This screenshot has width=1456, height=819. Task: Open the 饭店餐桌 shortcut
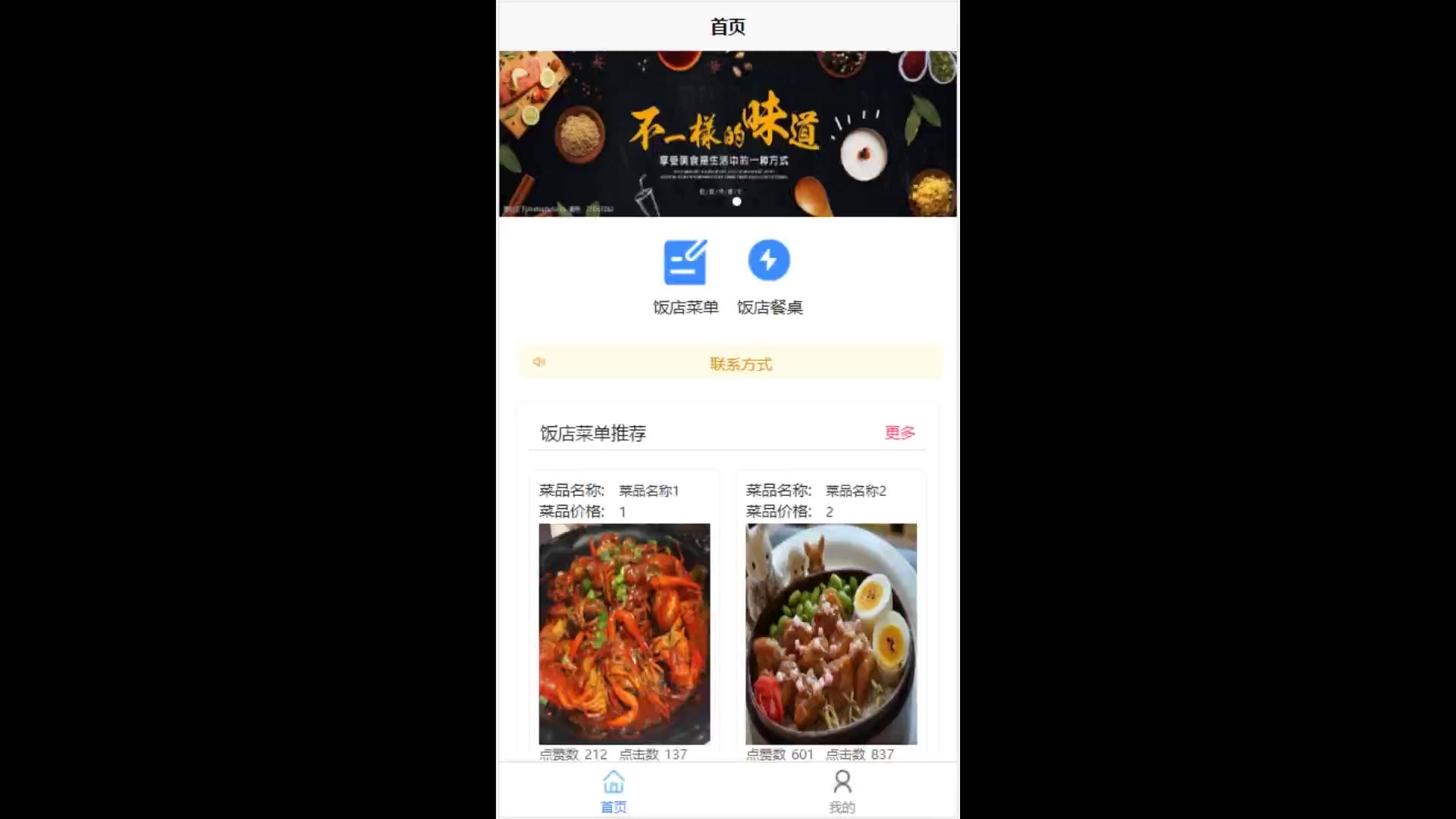[x=769, y=277]
